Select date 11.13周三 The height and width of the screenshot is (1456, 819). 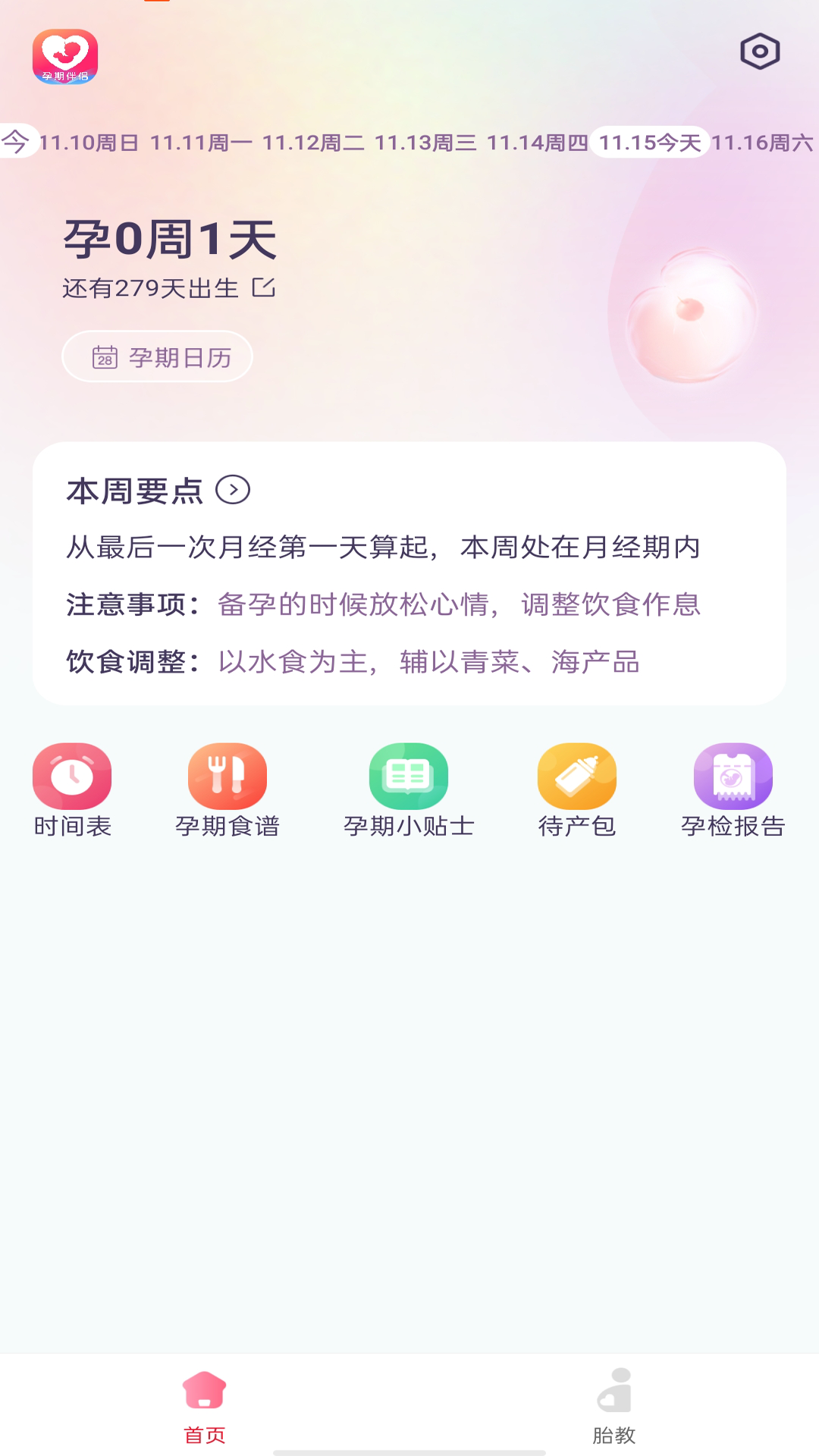(425, 143)
